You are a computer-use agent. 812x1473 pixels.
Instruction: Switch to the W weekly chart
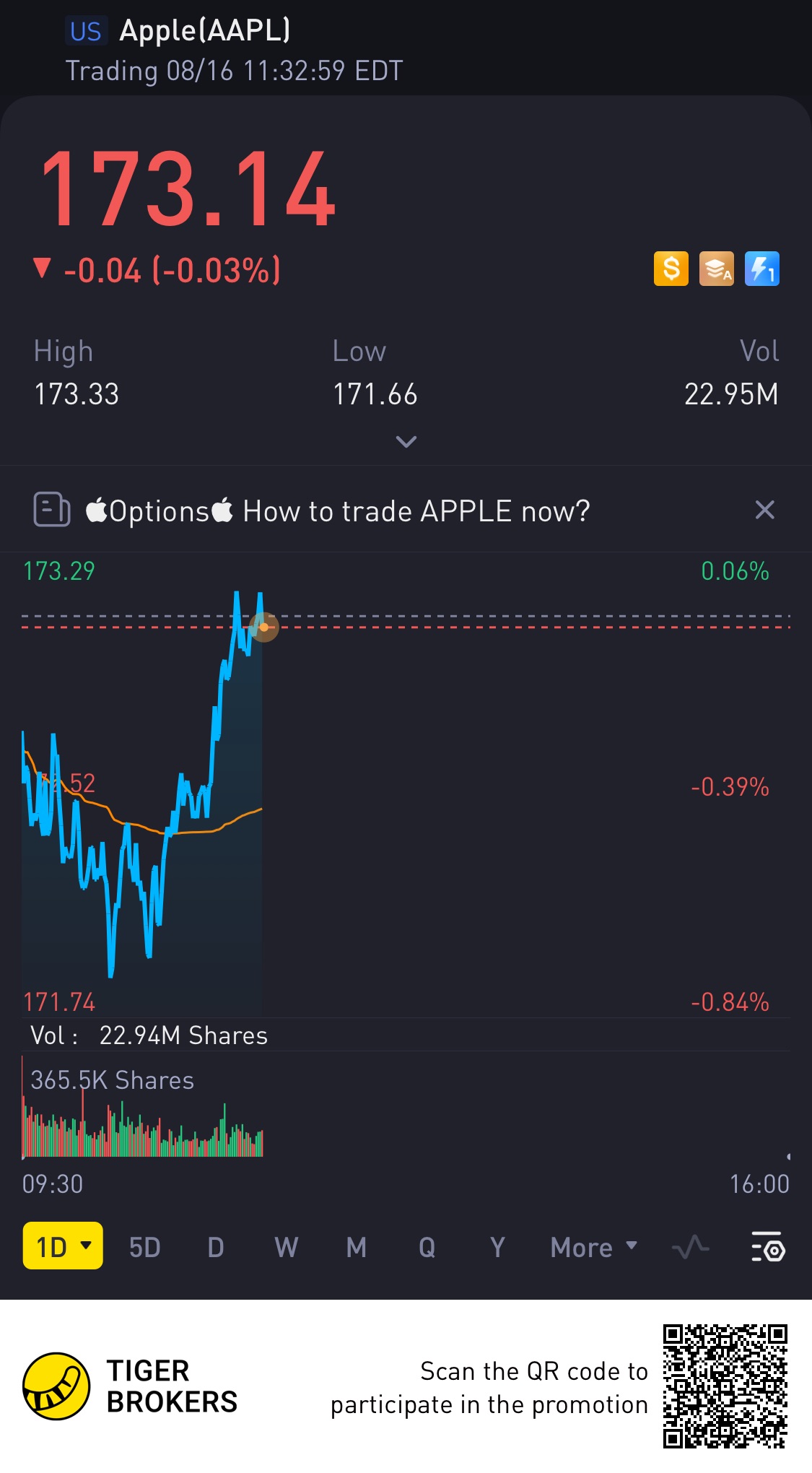(x=286, y=1247)
